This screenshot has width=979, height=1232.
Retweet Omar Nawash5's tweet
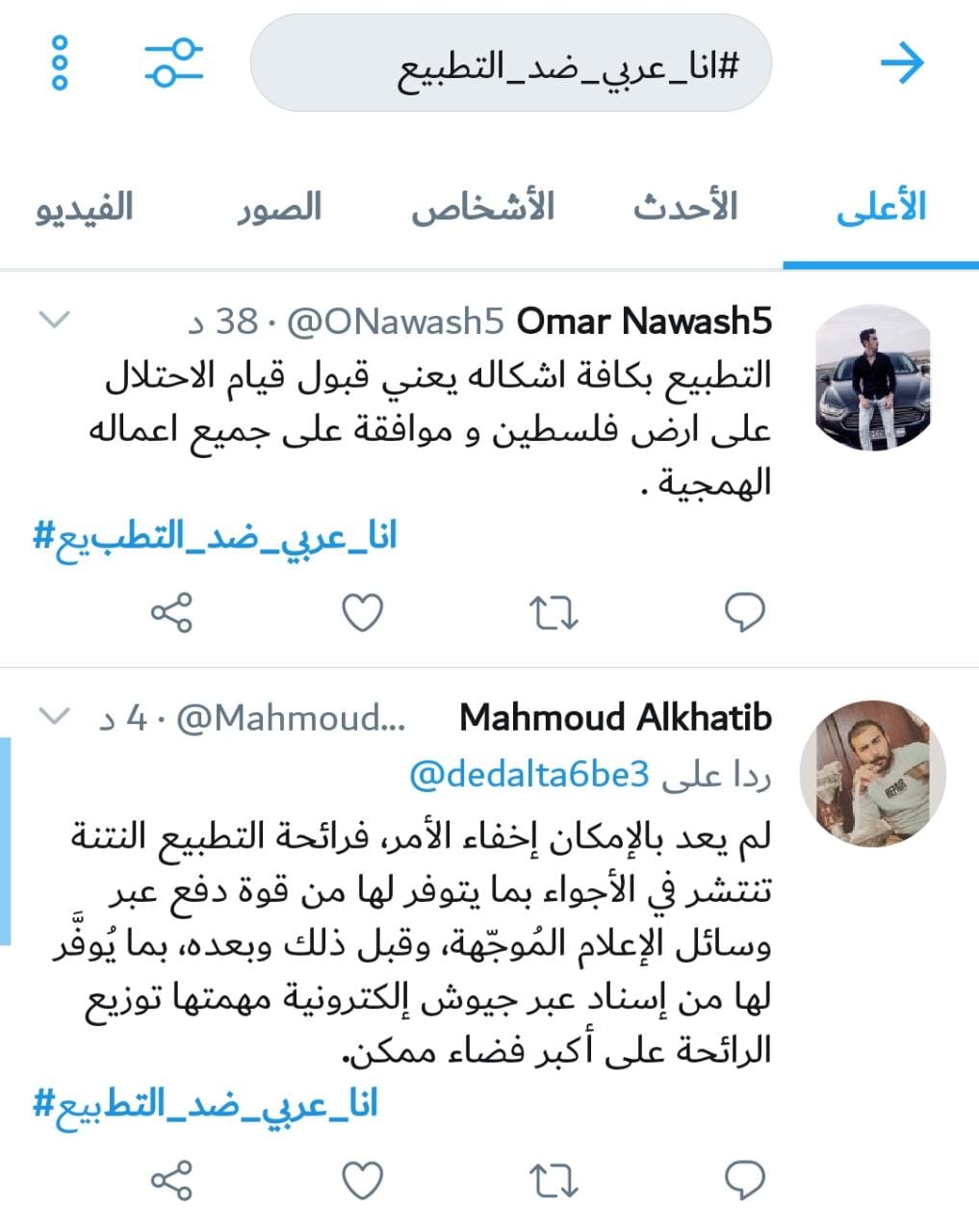554,612
